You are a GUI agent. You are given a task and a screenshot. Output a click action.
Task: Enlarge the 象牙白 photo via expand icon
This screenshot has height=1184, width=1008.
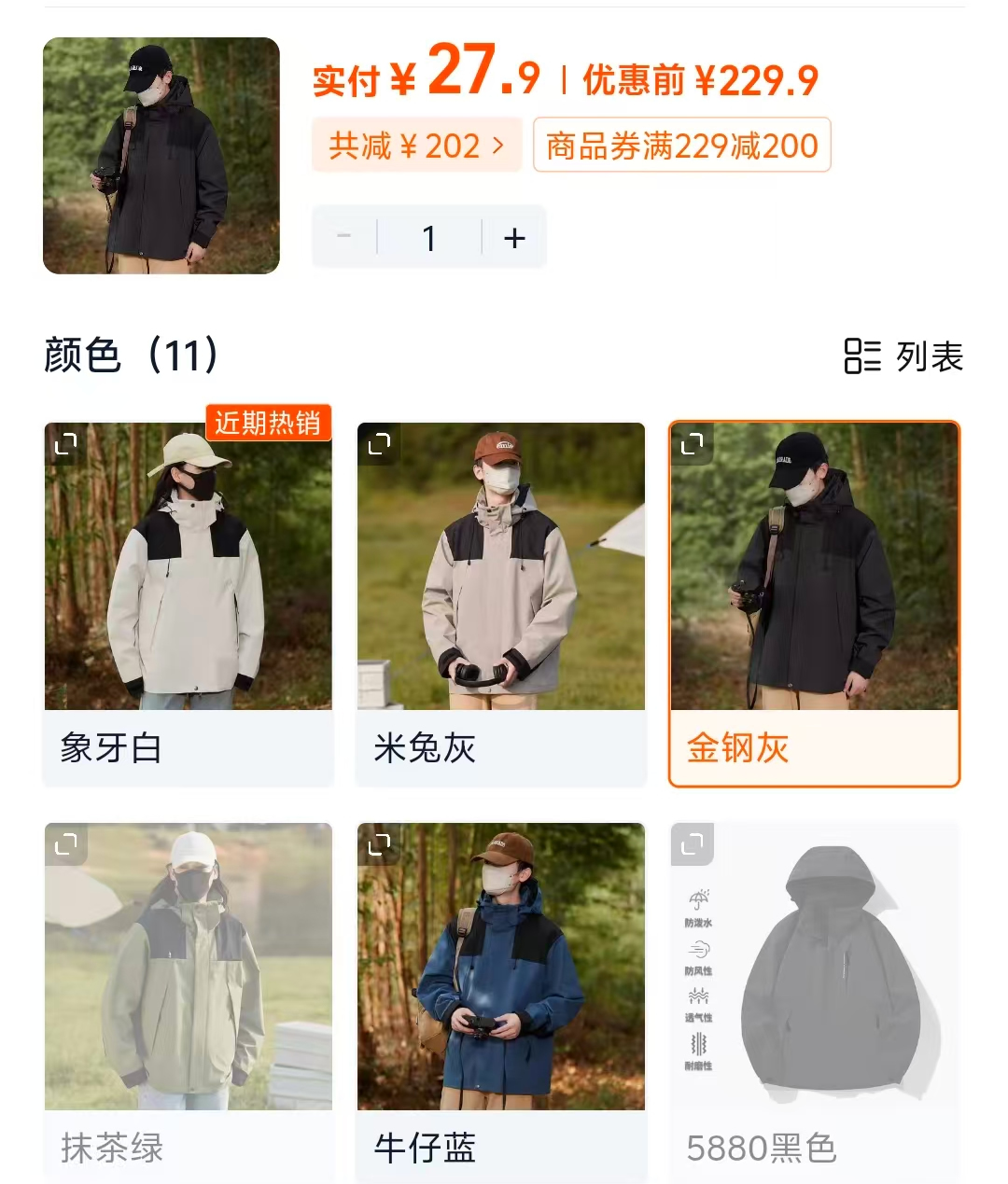(66, 444)
